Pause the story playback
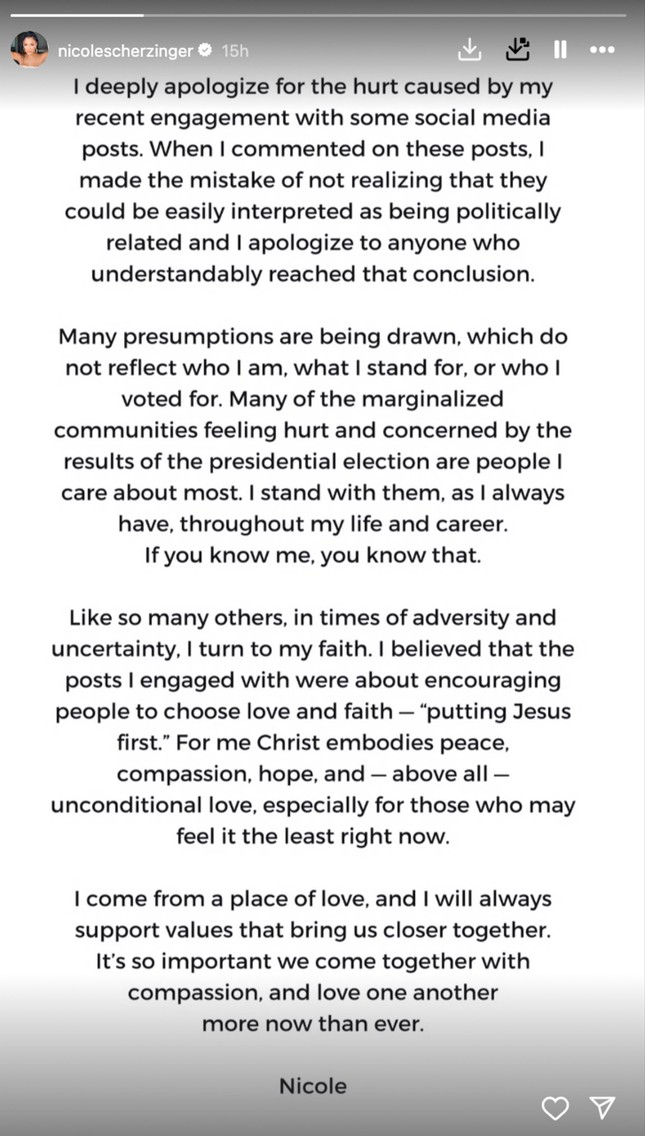Viewport: 645px width, 1136px height. click(561, 49)
